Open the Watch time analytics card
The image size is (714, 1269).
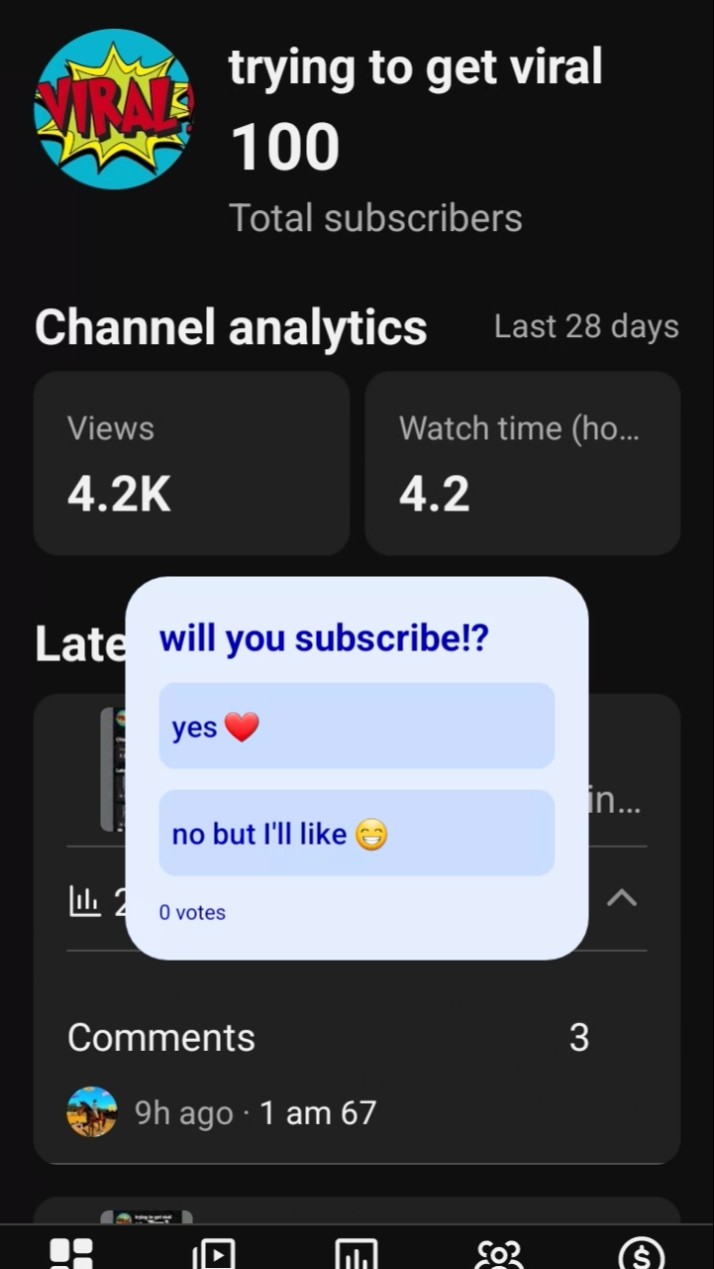click(522, 463)
